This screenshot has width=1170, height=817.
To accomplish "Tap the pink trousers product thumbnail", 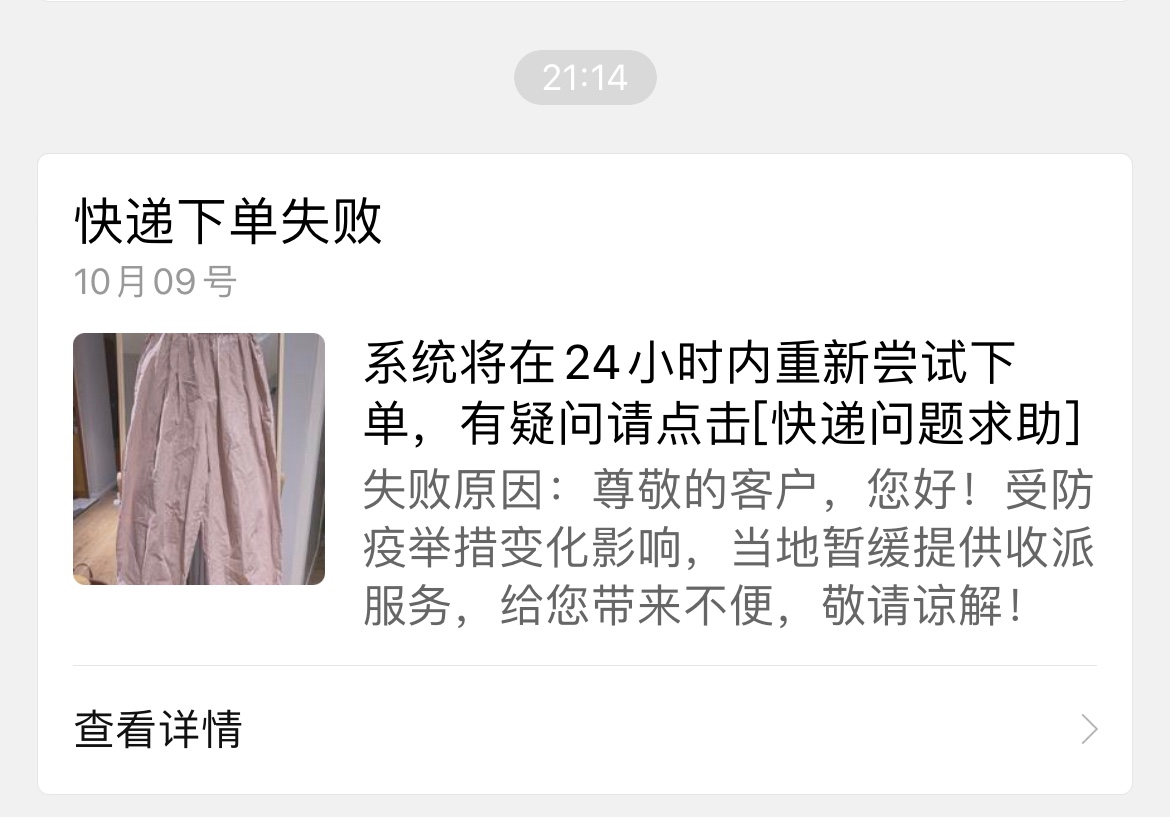I will [x=199, y=459].
